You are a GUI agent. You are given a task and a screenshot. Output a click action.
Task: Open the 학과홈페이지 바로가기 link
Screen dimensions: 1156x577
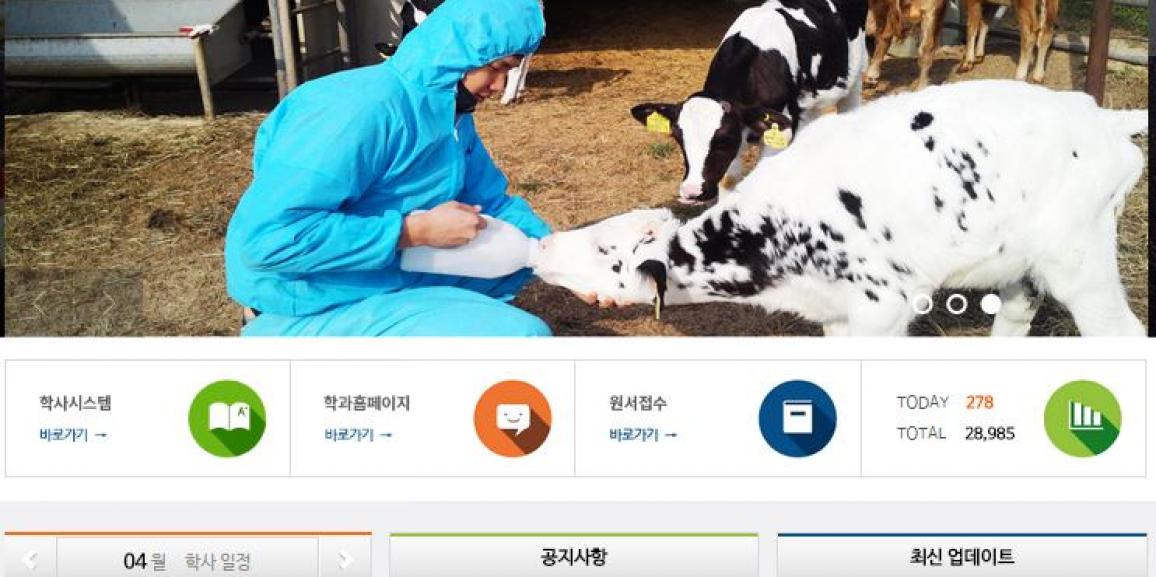tap(357, 435)
